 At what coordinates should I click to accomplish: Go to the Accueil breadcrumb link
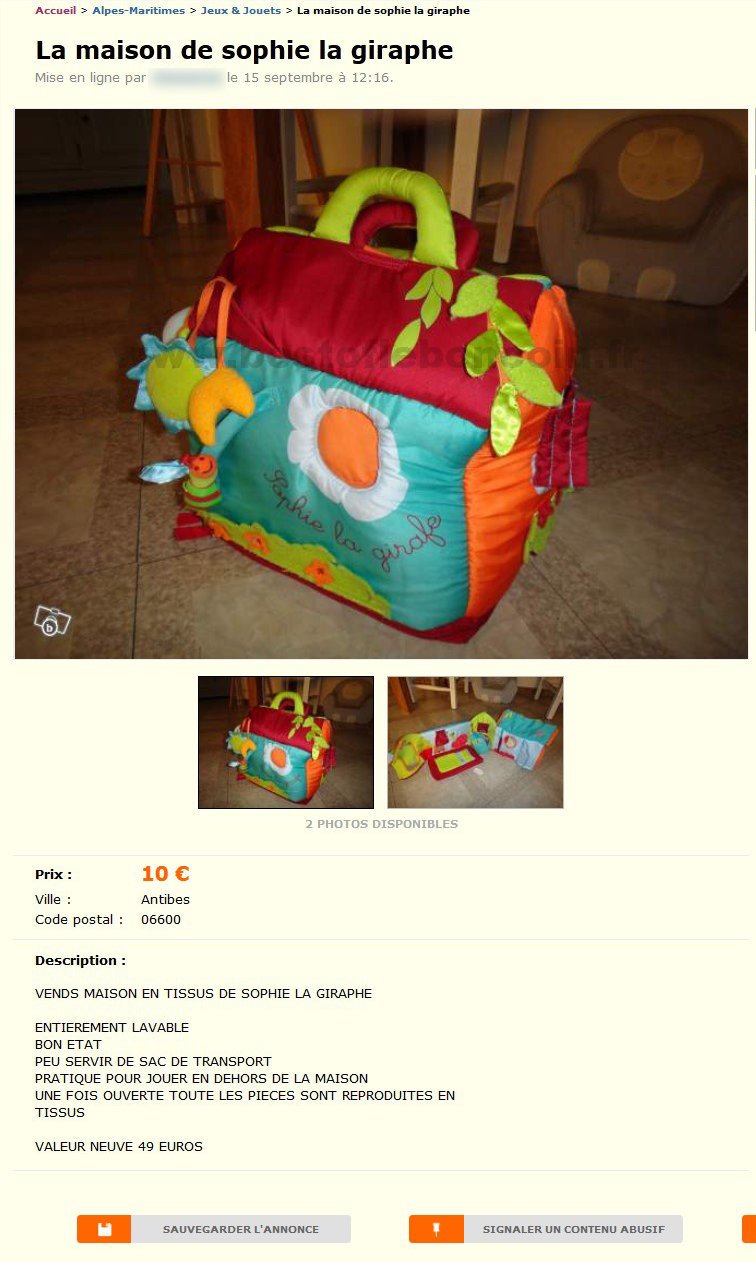pos(55,10)
